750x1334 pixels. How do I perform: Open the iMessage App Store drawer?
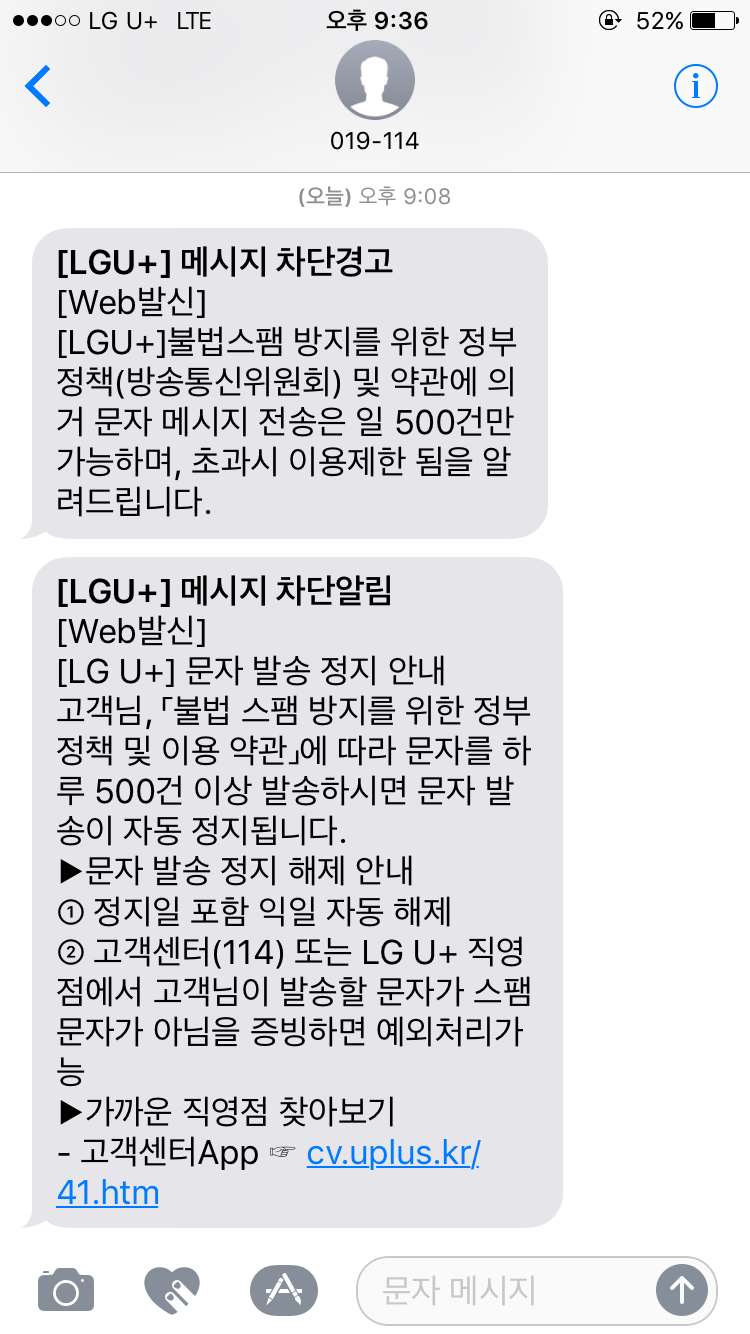pyautogui.click(x=283, y=1290)
